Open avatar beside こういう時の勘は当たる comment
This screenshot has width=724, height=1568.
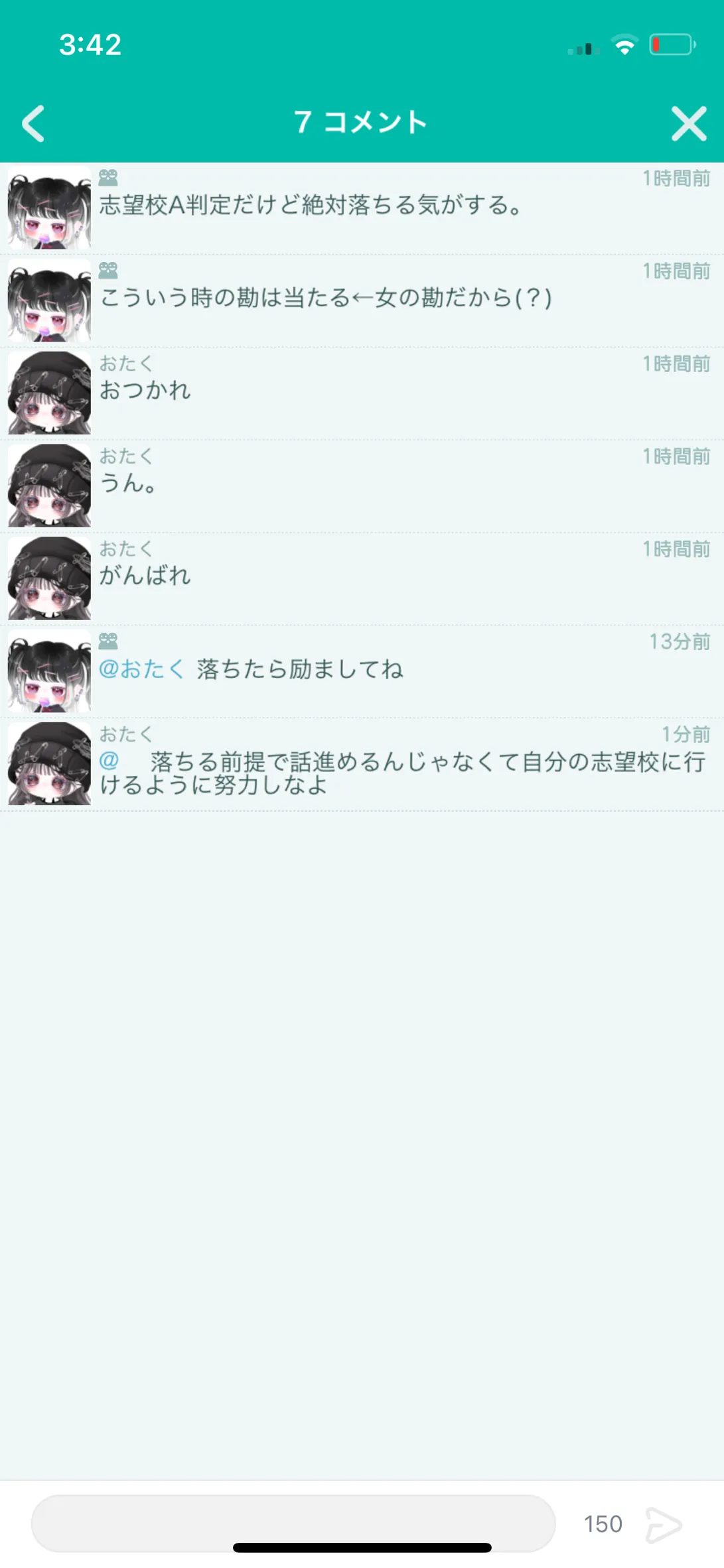(x=49, y=300)
